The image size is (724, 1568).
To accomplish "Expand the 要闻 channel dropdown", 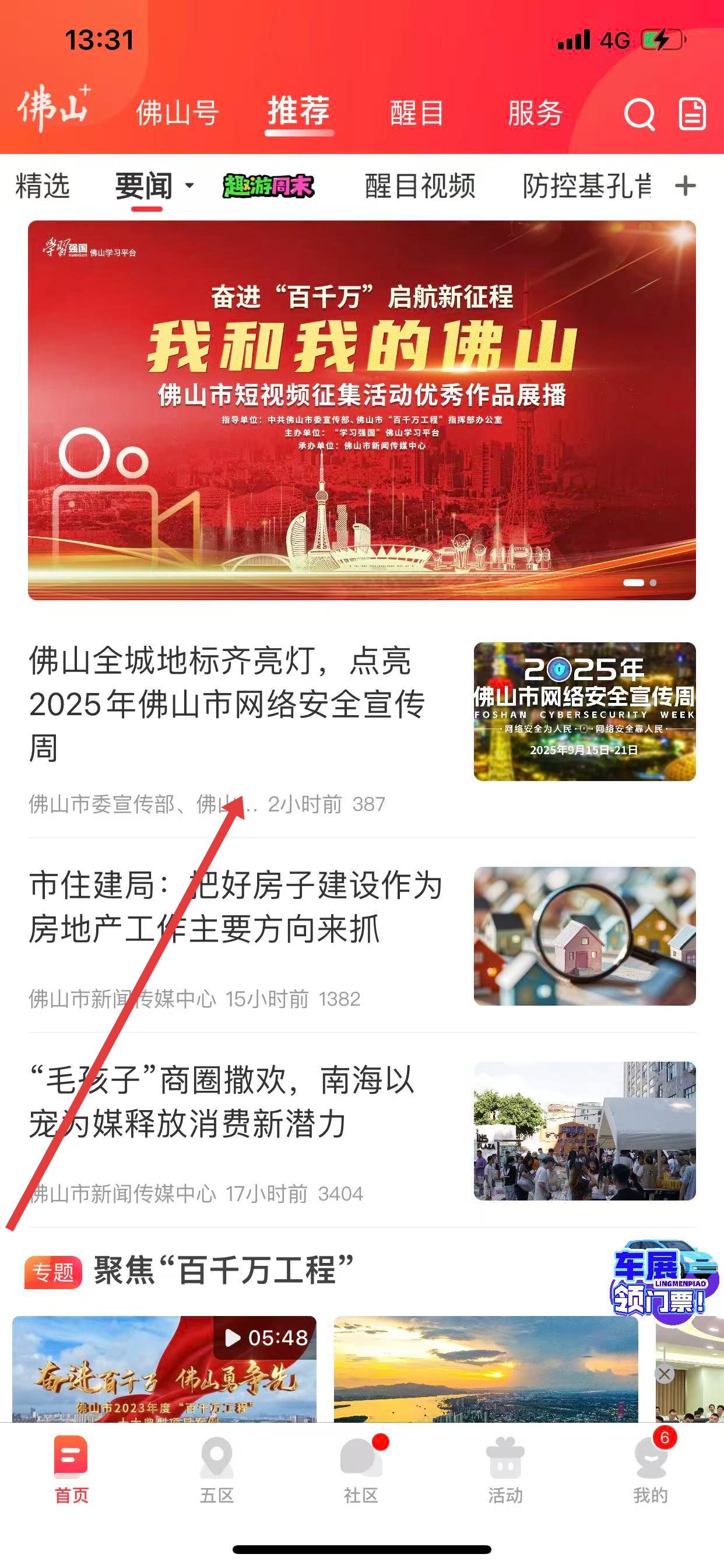I will [189, 185].
